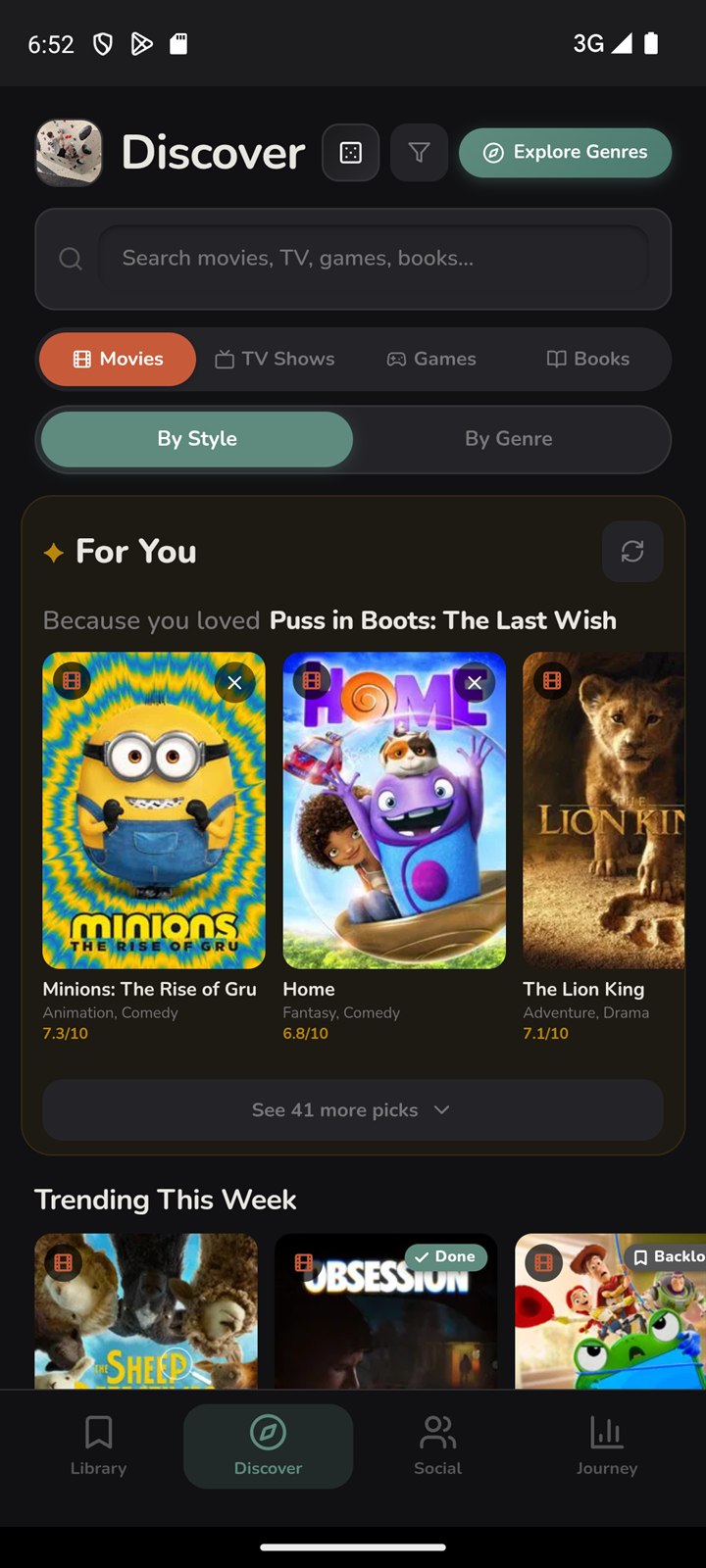Viewport: 706px width, 1568px height.
Task: Tap the random pick dice icon
Action: click(x=351, y=153)
